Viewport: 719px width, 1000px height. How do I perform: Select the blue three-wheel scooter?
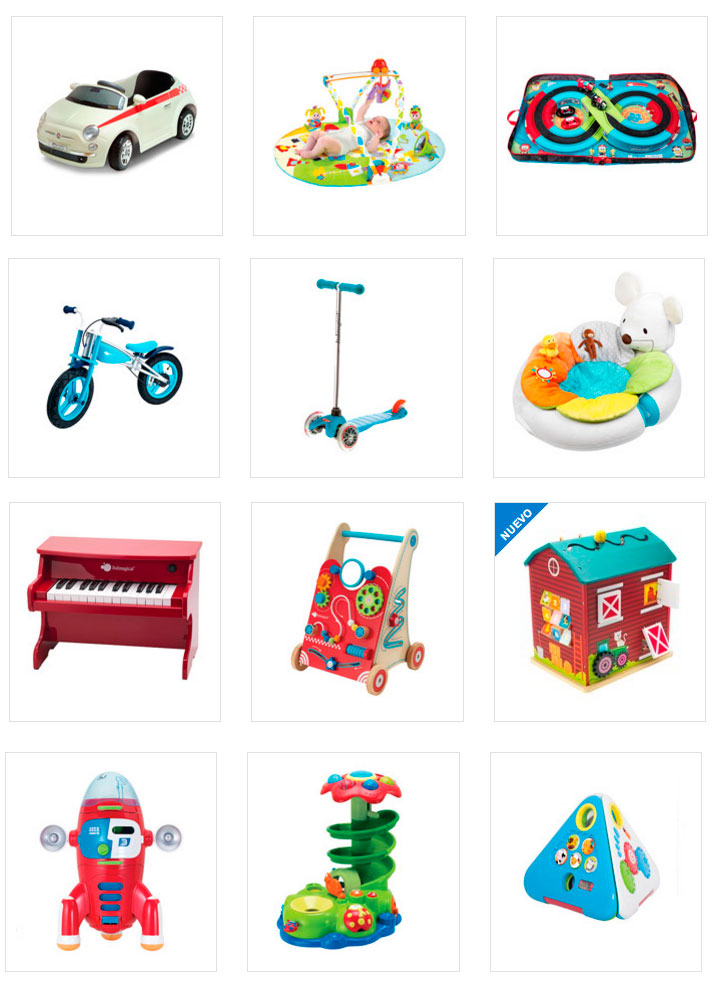356,367
